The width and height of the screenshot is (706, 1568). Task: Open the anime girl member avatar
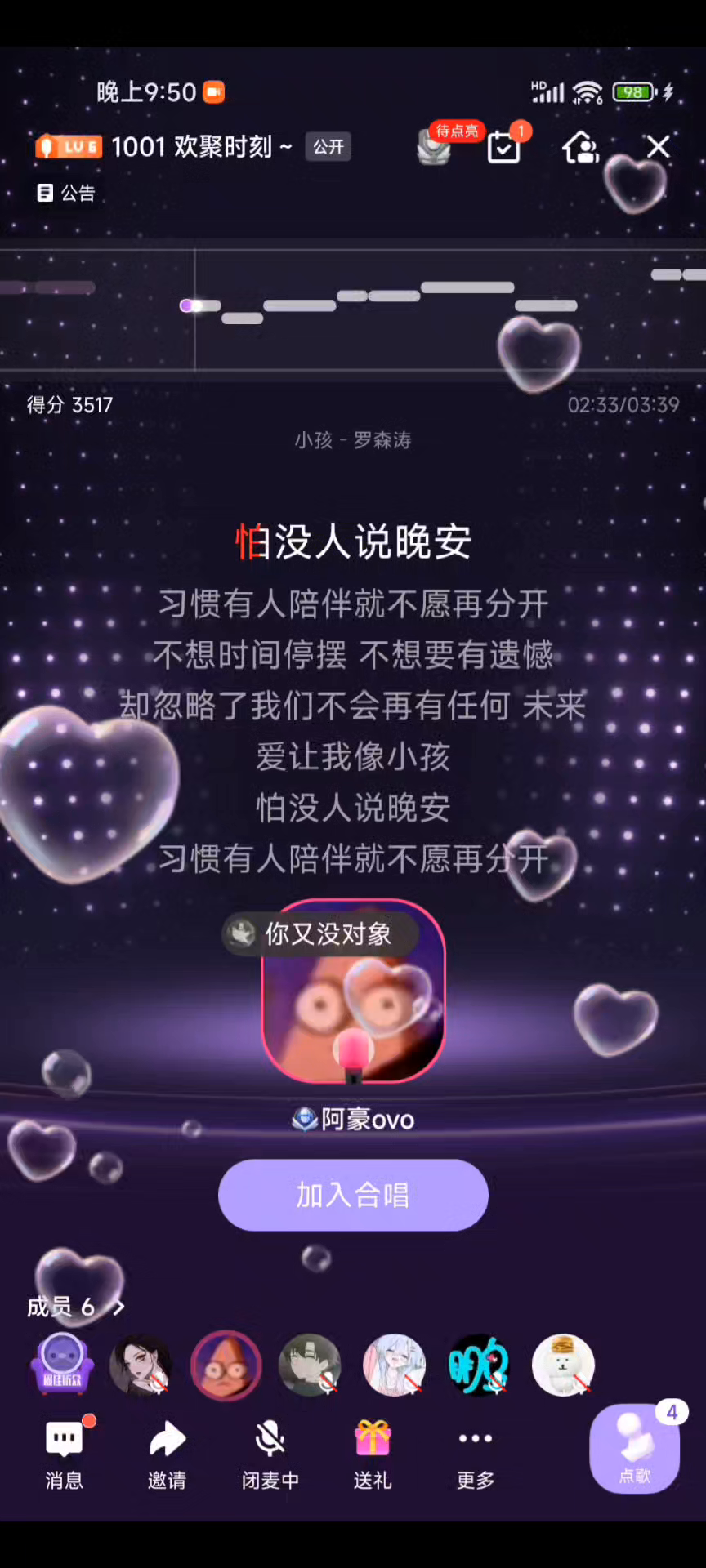pyautogui.click(x=394, y=1365)
